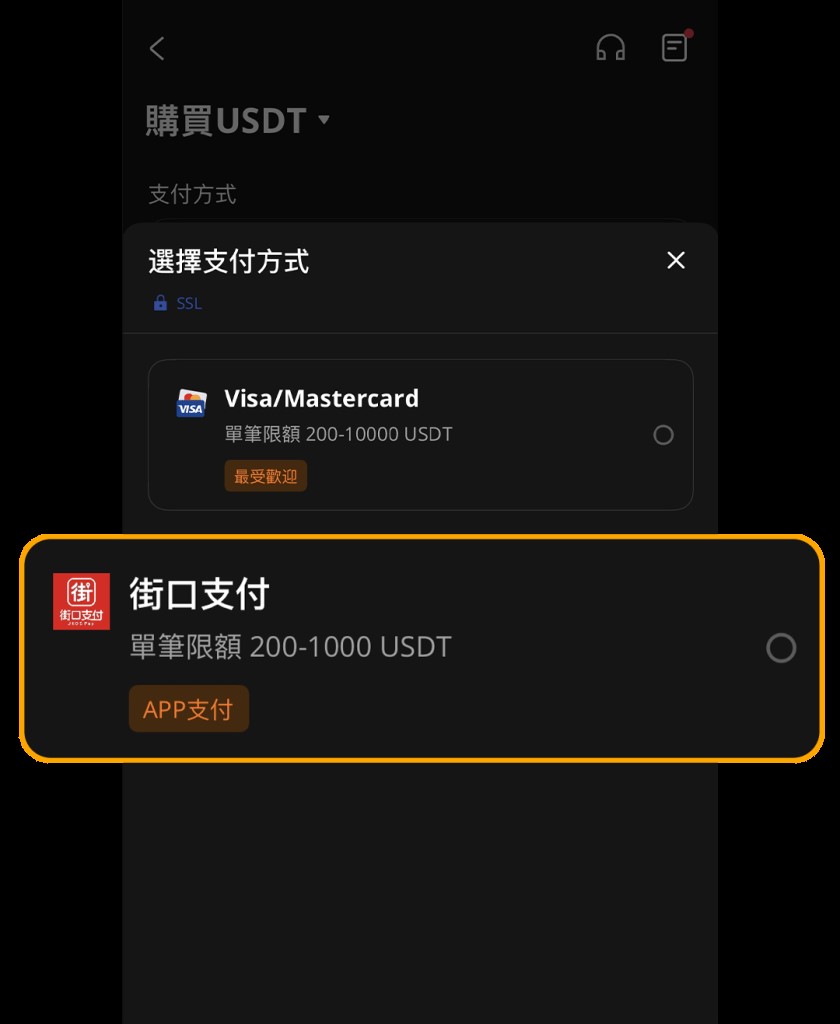The image size is (840, 1024).
Task: Choose 街口支付 as payment method
Action: click(780, 648)
